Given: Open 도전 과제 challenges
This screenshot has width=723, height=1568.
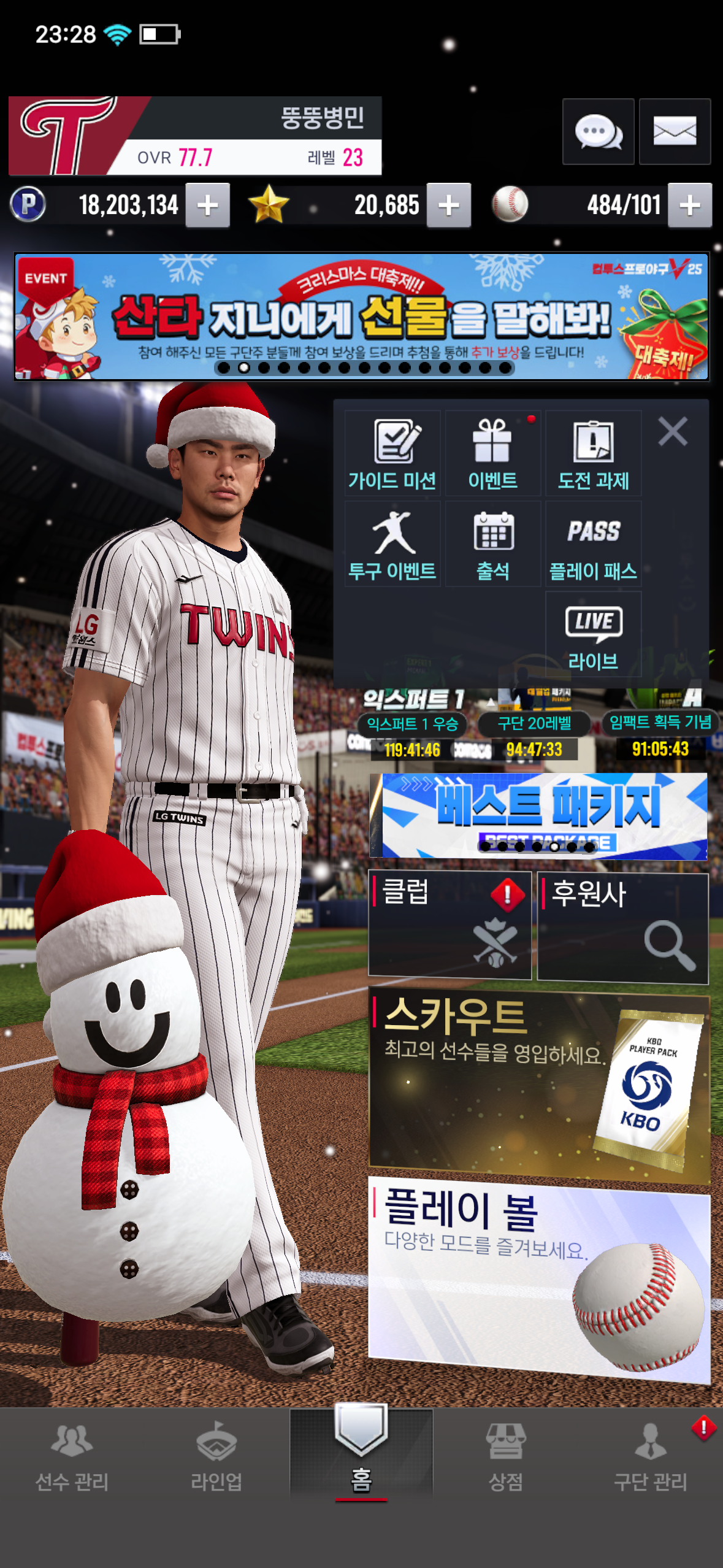Looking at the screenshot, I should 593,454.
